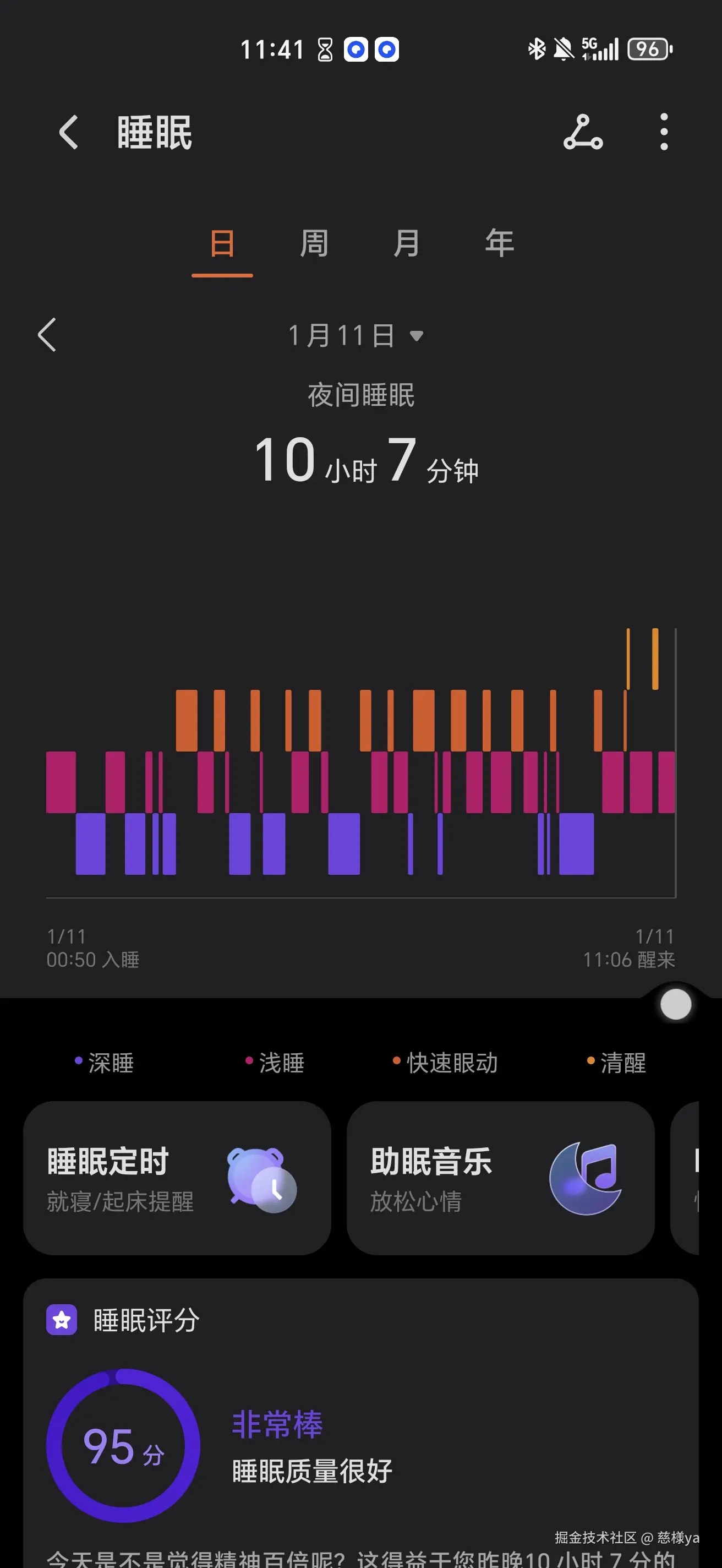The height and width of the screenshot is (1568, 722).
Task: Toggle the 清醒 legend item
Action: [x=619, y=1063]
